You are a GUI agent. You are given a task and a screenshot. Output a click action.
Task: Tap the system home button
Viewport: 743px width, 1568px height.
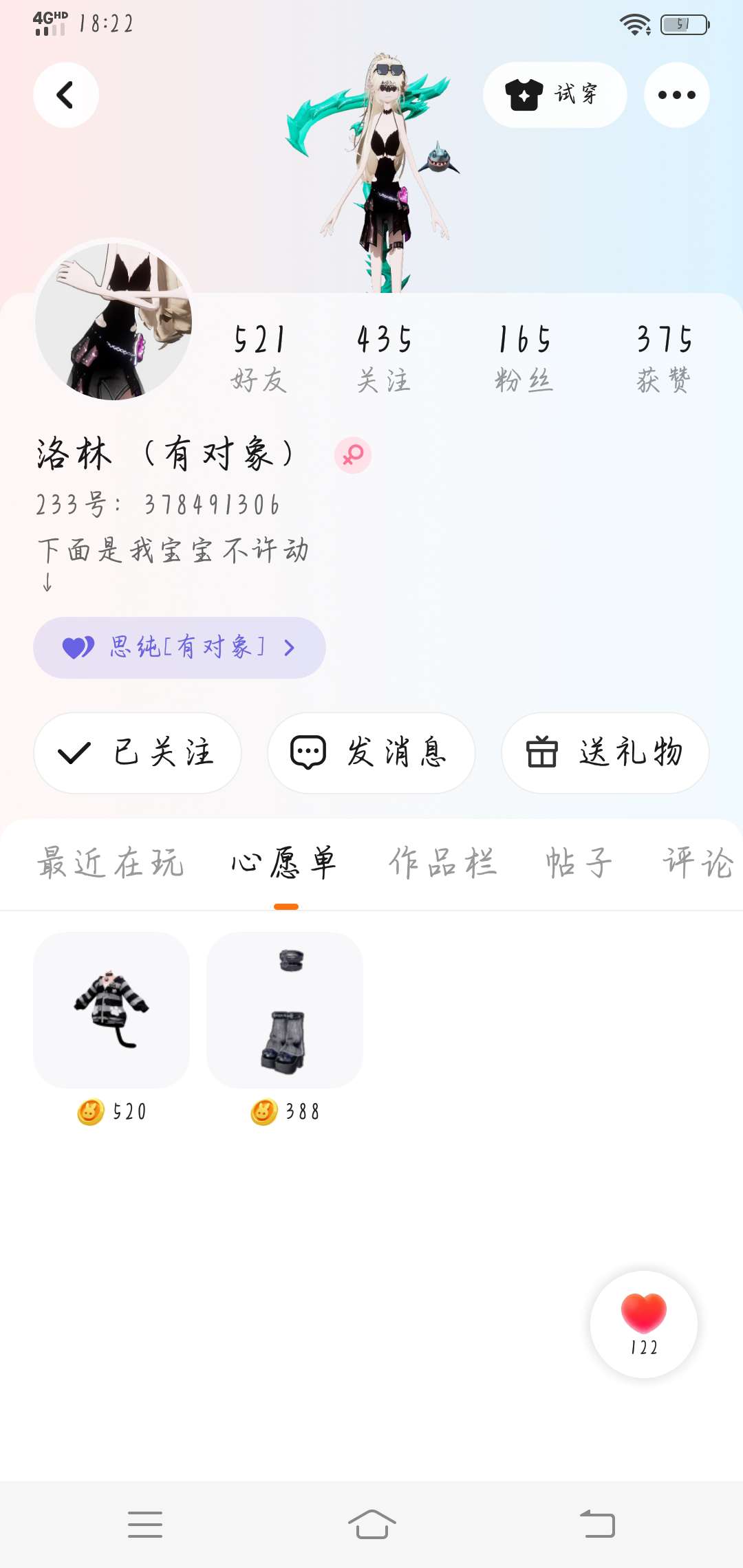(371, 1524)
